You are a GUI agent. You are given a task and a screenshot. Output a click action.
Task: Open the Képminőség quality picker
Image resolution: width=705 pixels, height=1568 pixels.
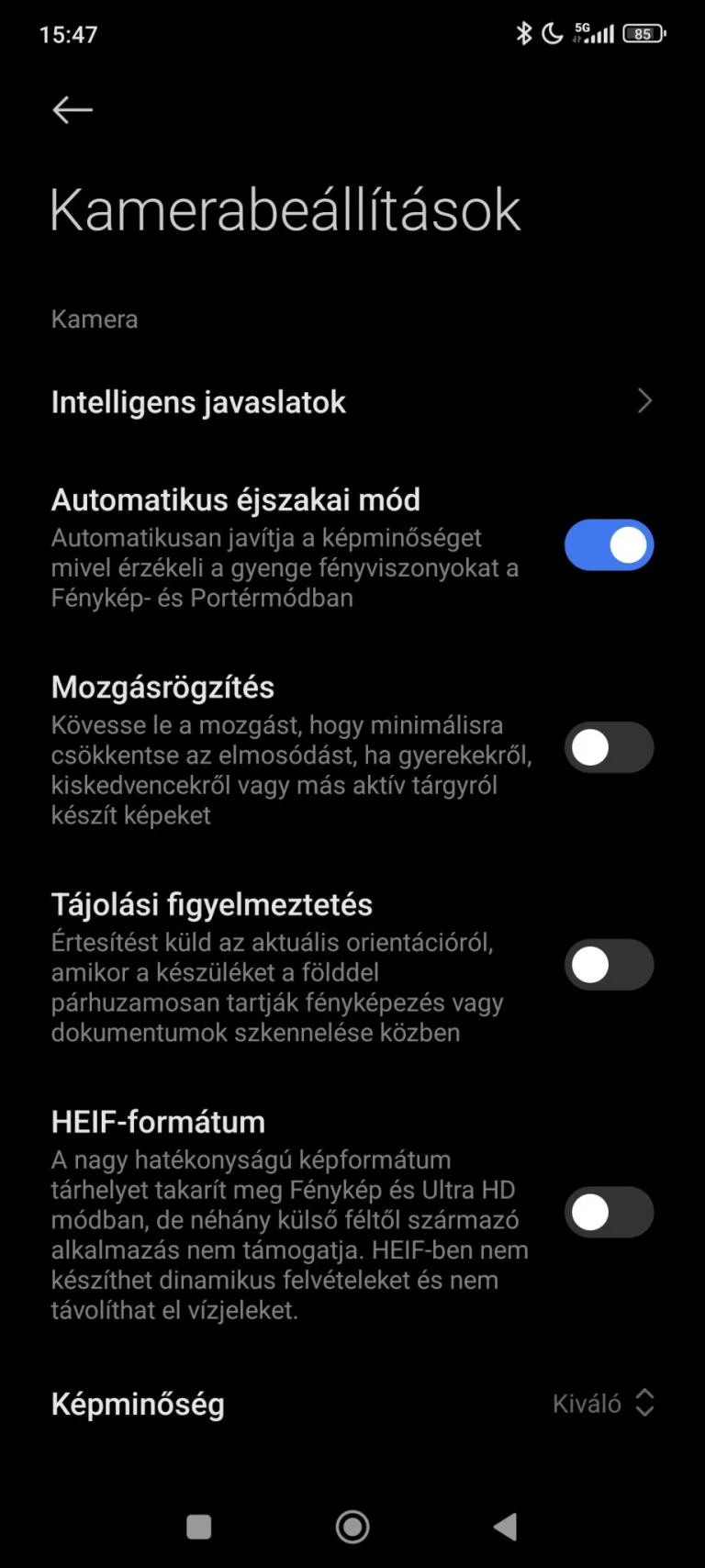point(602,1404)
